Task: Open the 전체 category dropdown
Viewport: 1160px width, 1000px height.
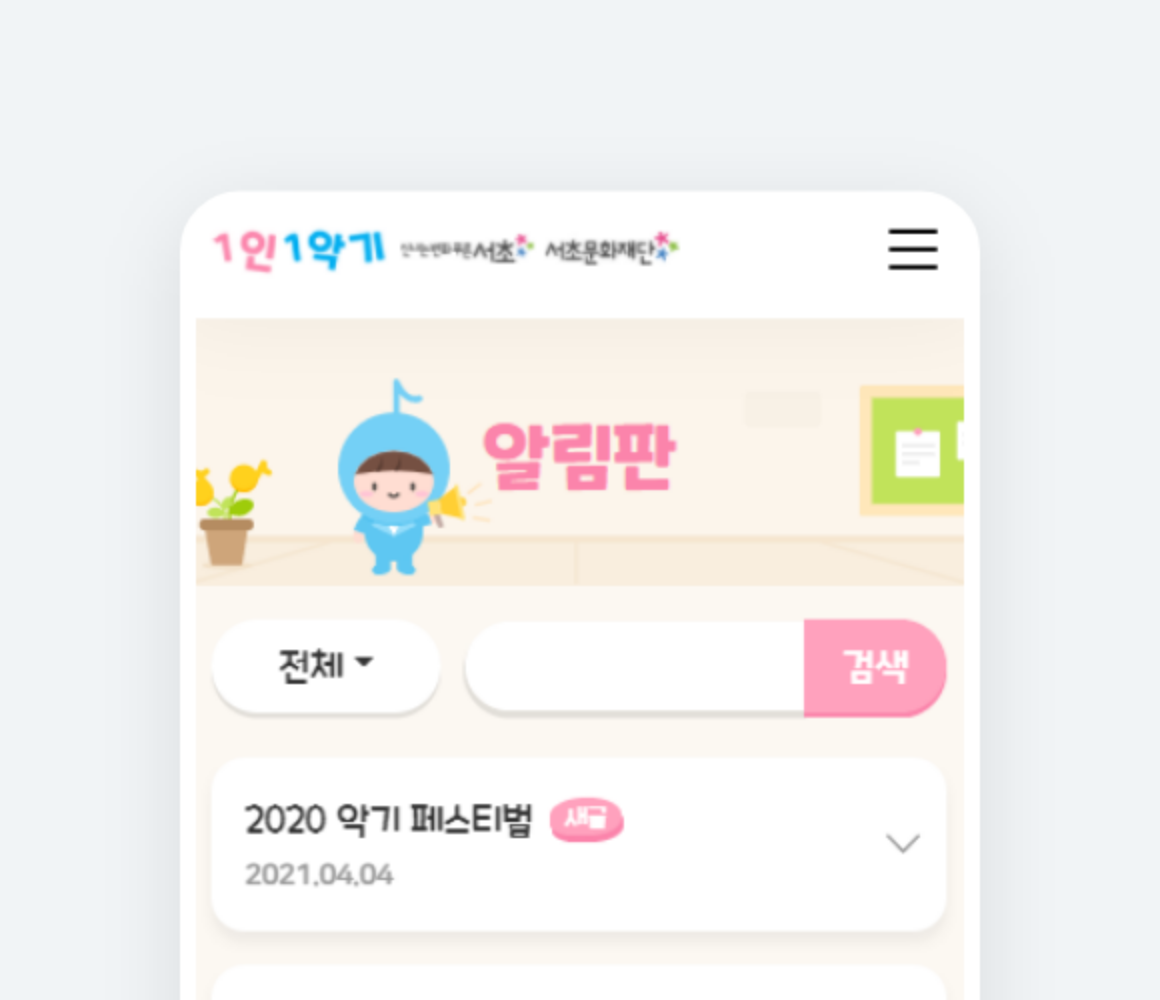Action: [x=326, y=665]
